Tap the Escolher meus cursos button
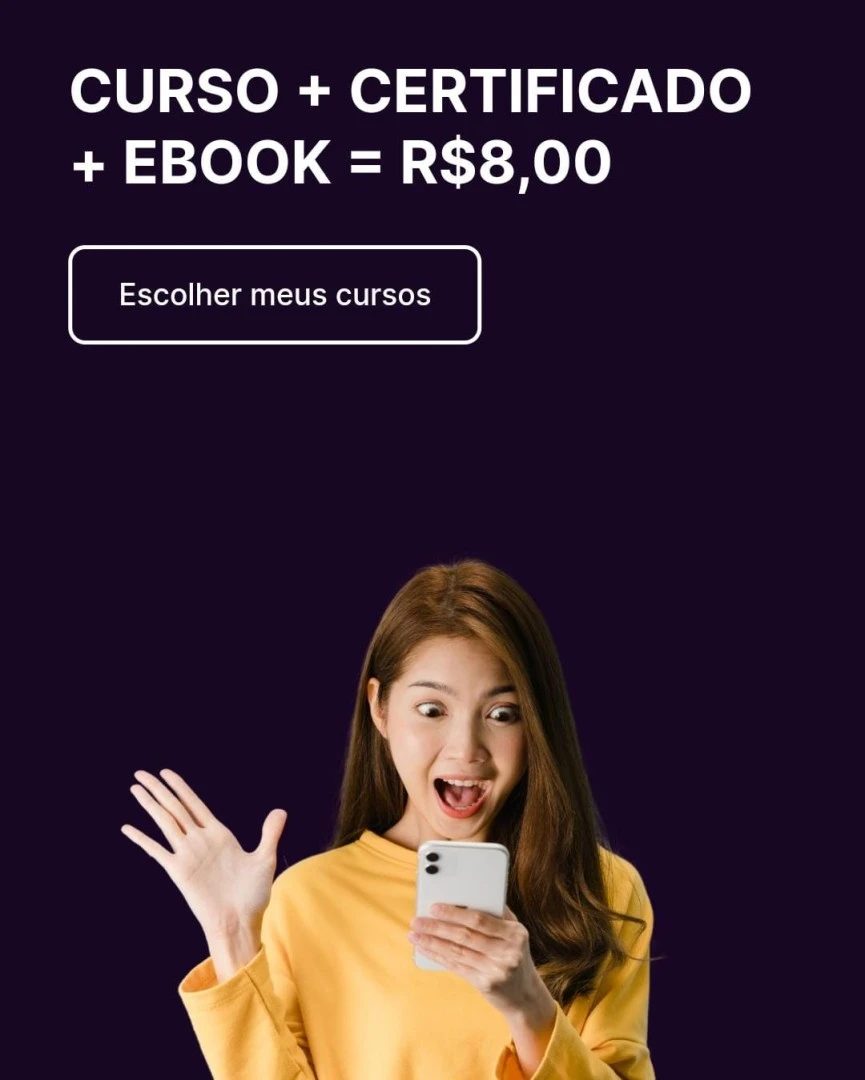 (x=275, y=295)
